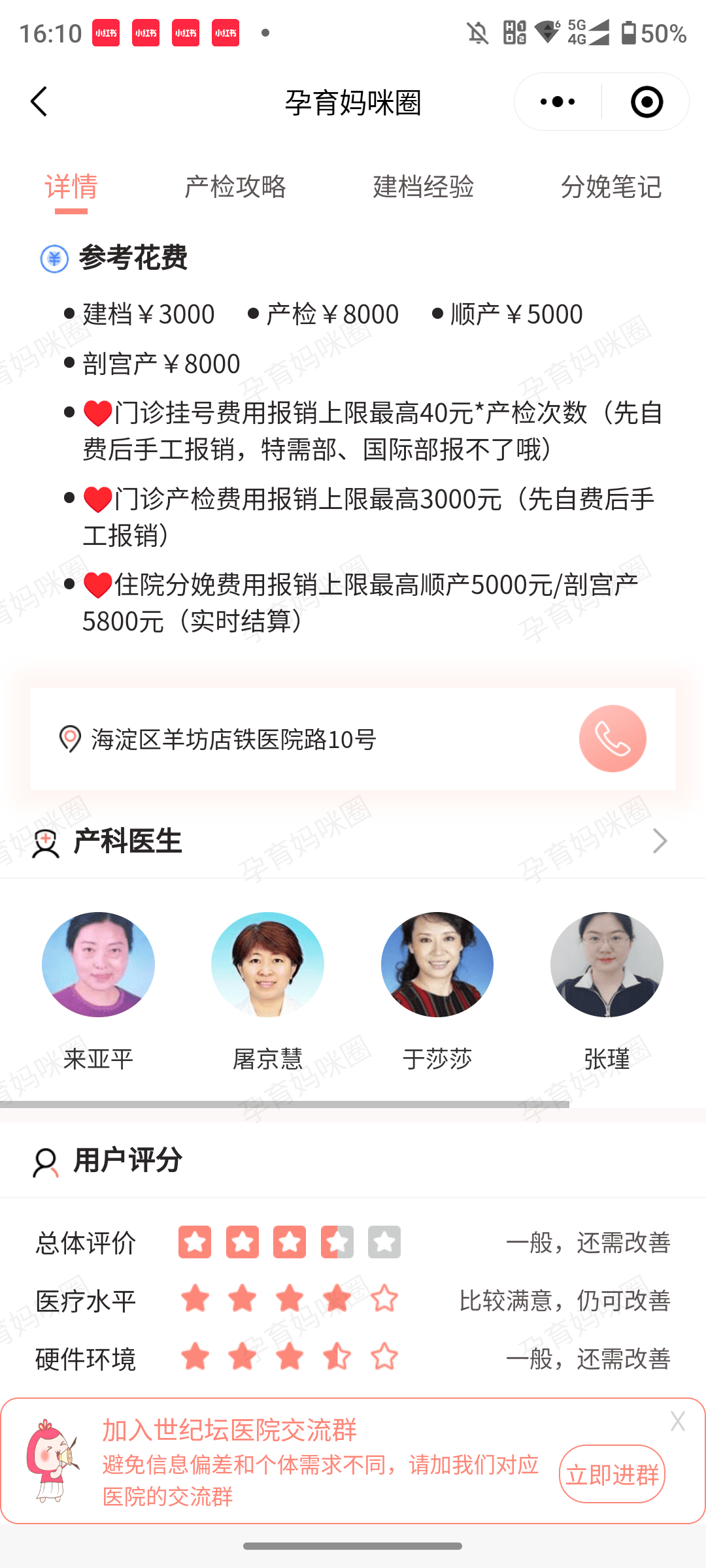Switch to the 建档经验 tab
Image resolution: width=706 pixels, height=1568 pixels.
423,188
